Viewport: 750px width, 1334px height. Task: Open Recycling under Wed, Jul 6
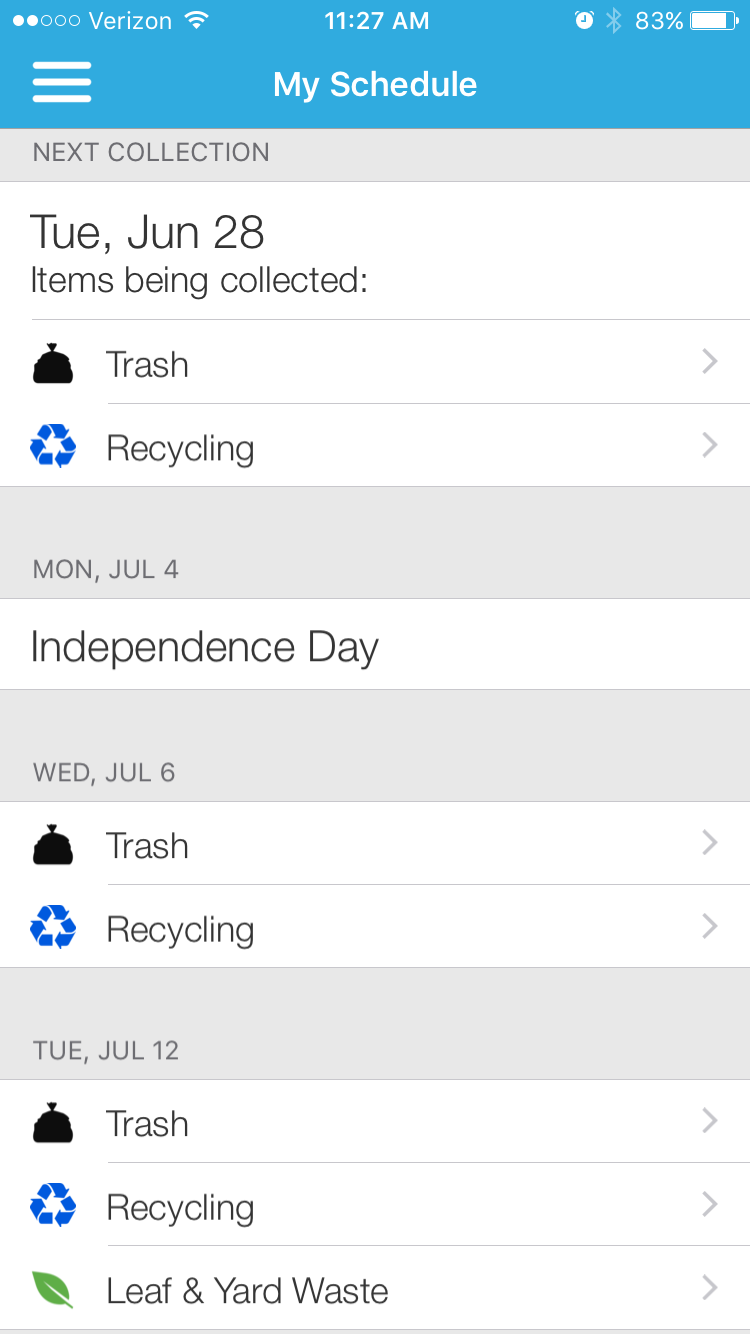point(375,928)
